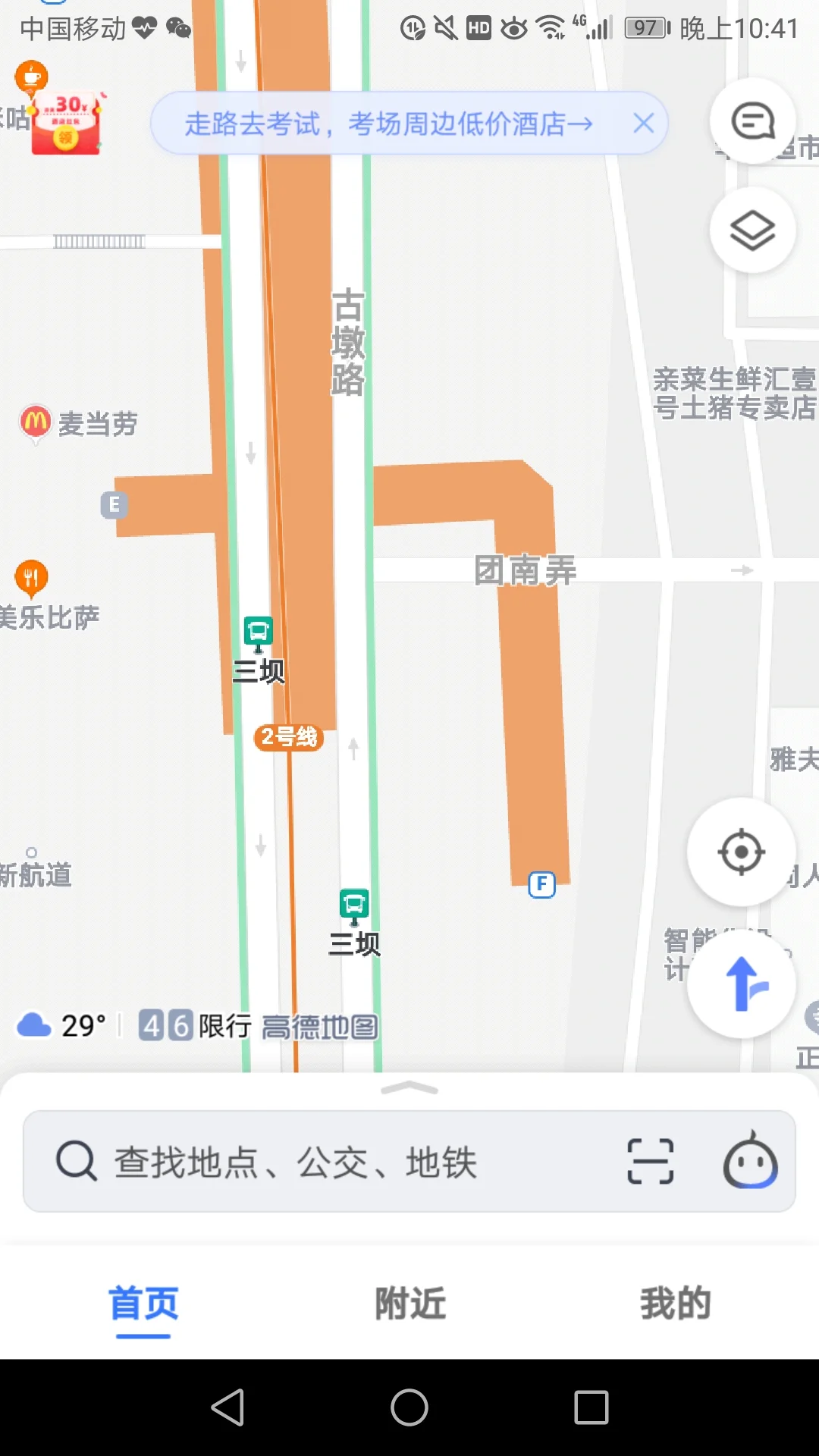Tap the locate-me GPS icon
819x1456 pixels.
click(x=741, y=852)
